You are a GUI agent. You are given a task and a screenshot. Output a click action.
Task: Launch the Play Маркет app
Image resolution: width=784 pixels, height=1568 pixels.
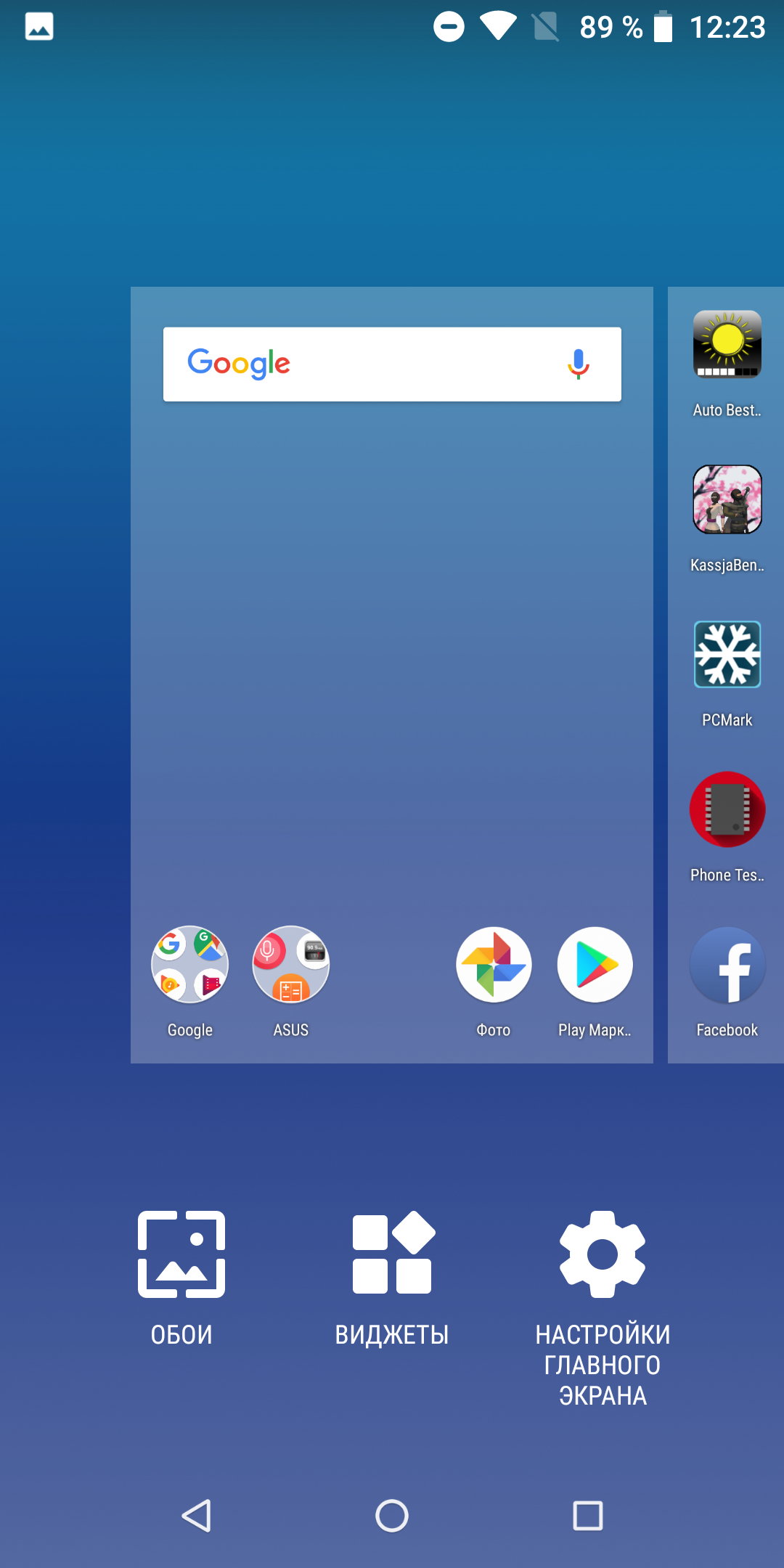pyautogui.click(x=595, y=981)
